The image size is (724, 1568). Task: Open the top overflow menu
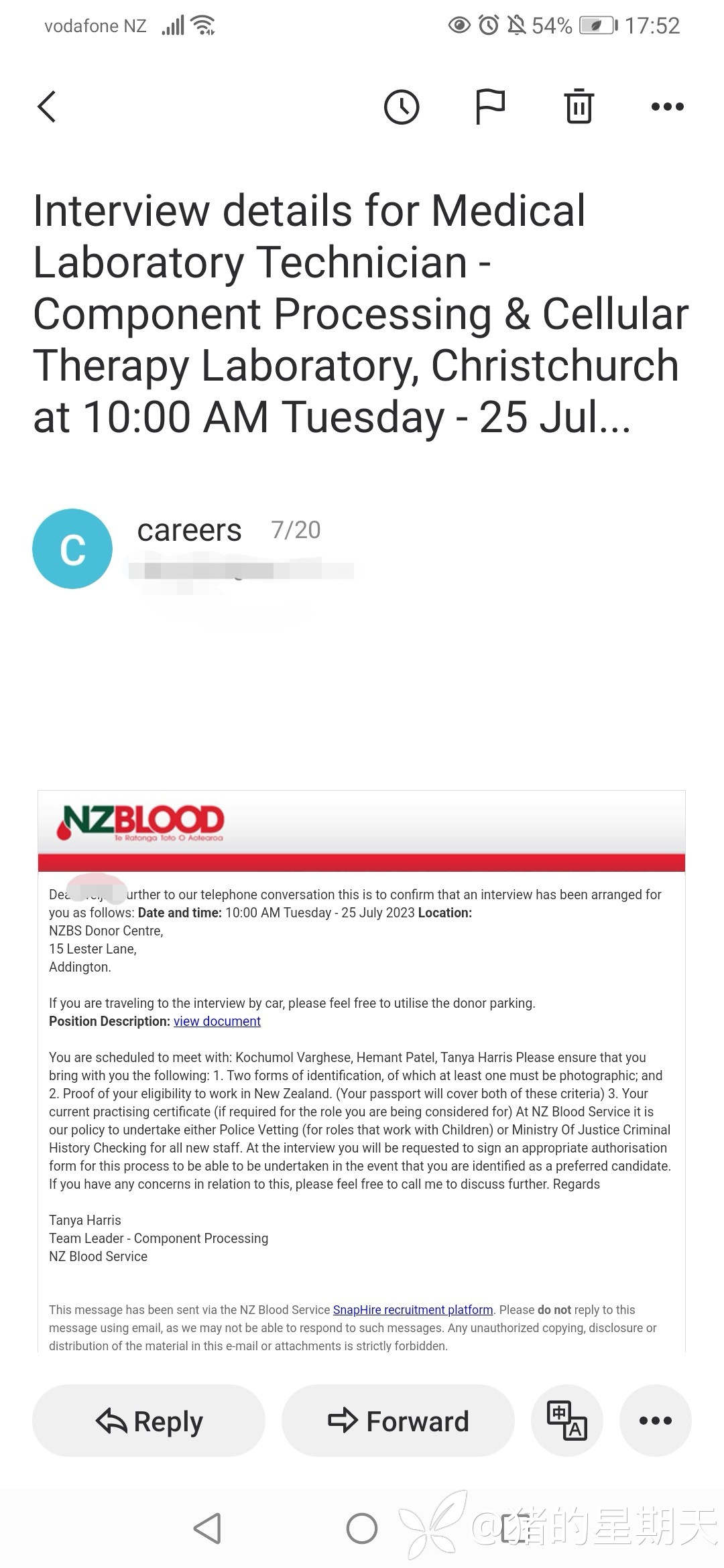pos(667,107)
